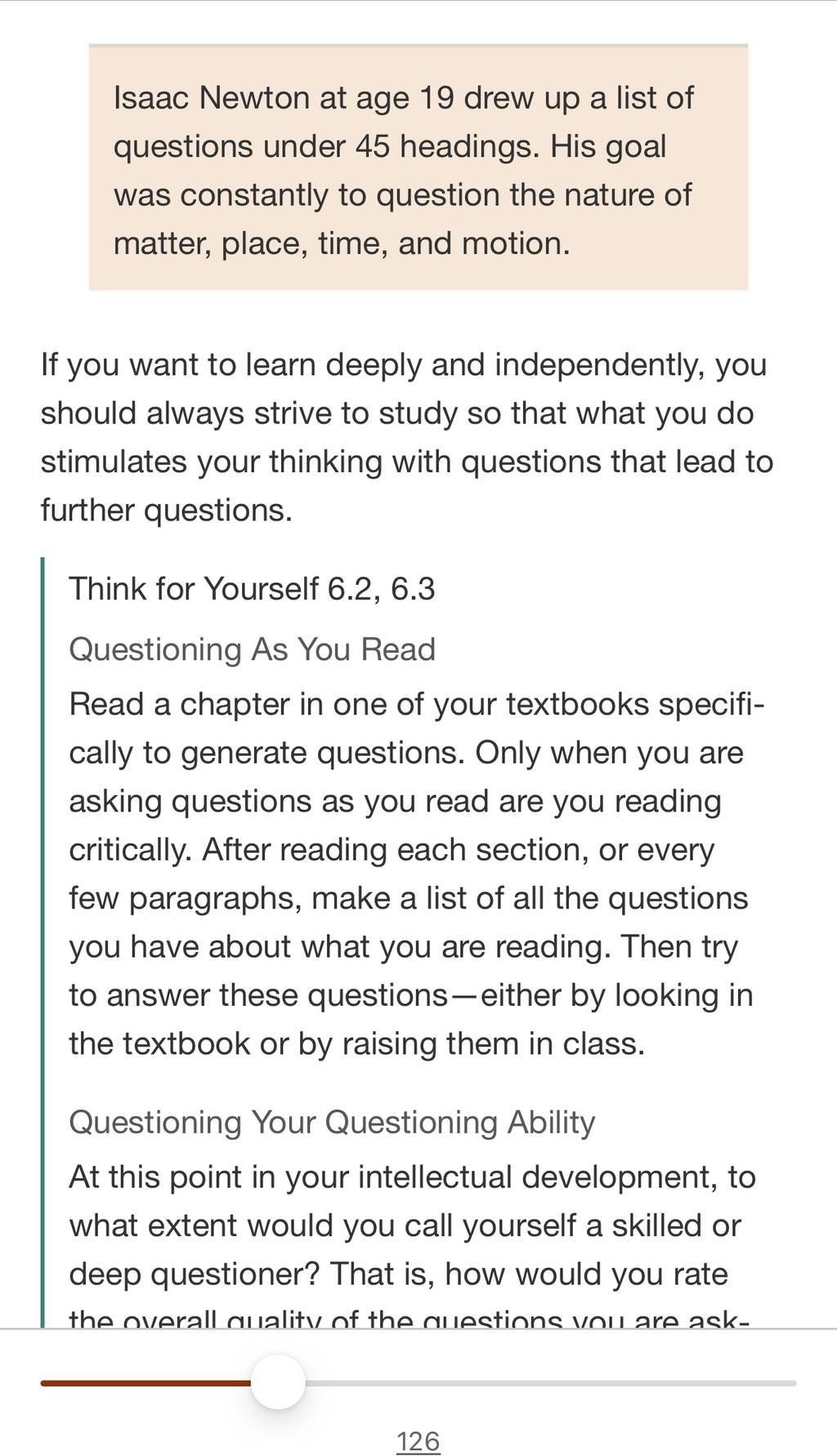Tap the reading progress slider knob
837x1456 pixels.
tap(278, 1382)
